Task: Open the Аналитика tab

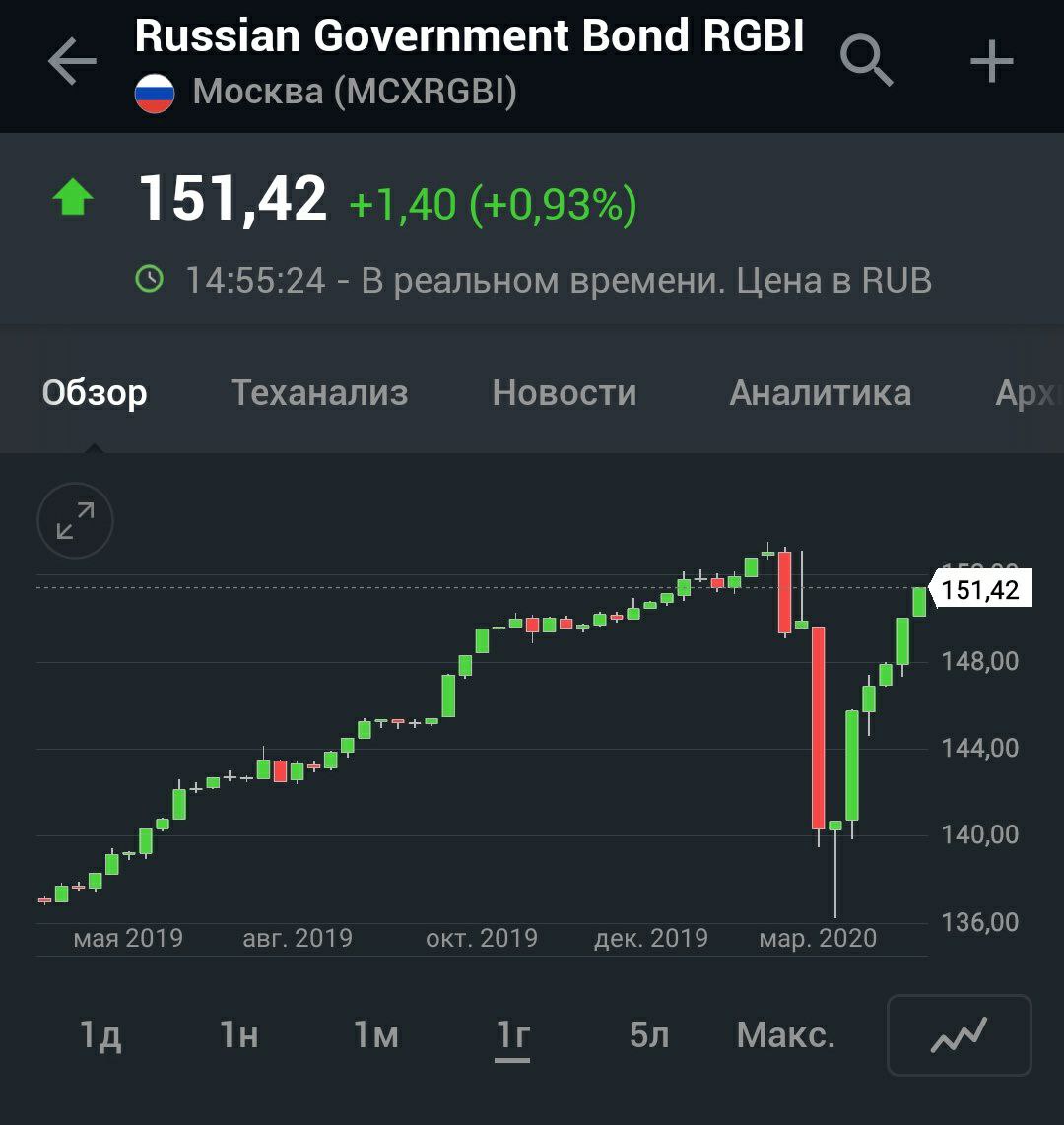Action: 820,393
